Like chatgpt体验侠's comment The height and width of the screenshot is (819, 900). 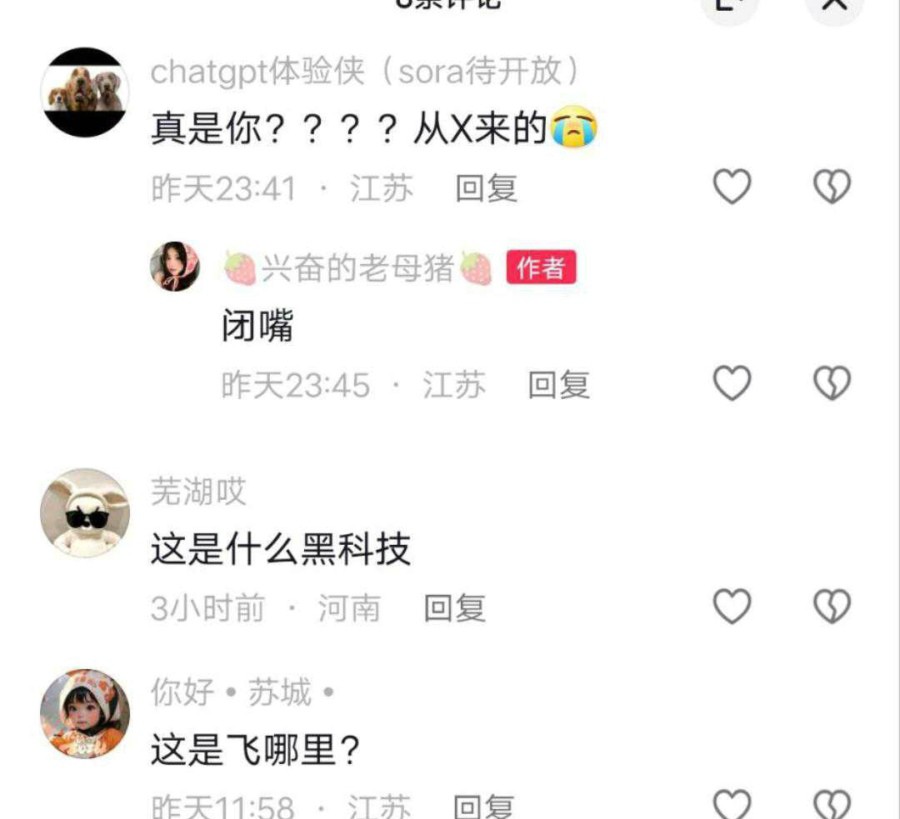731,186
